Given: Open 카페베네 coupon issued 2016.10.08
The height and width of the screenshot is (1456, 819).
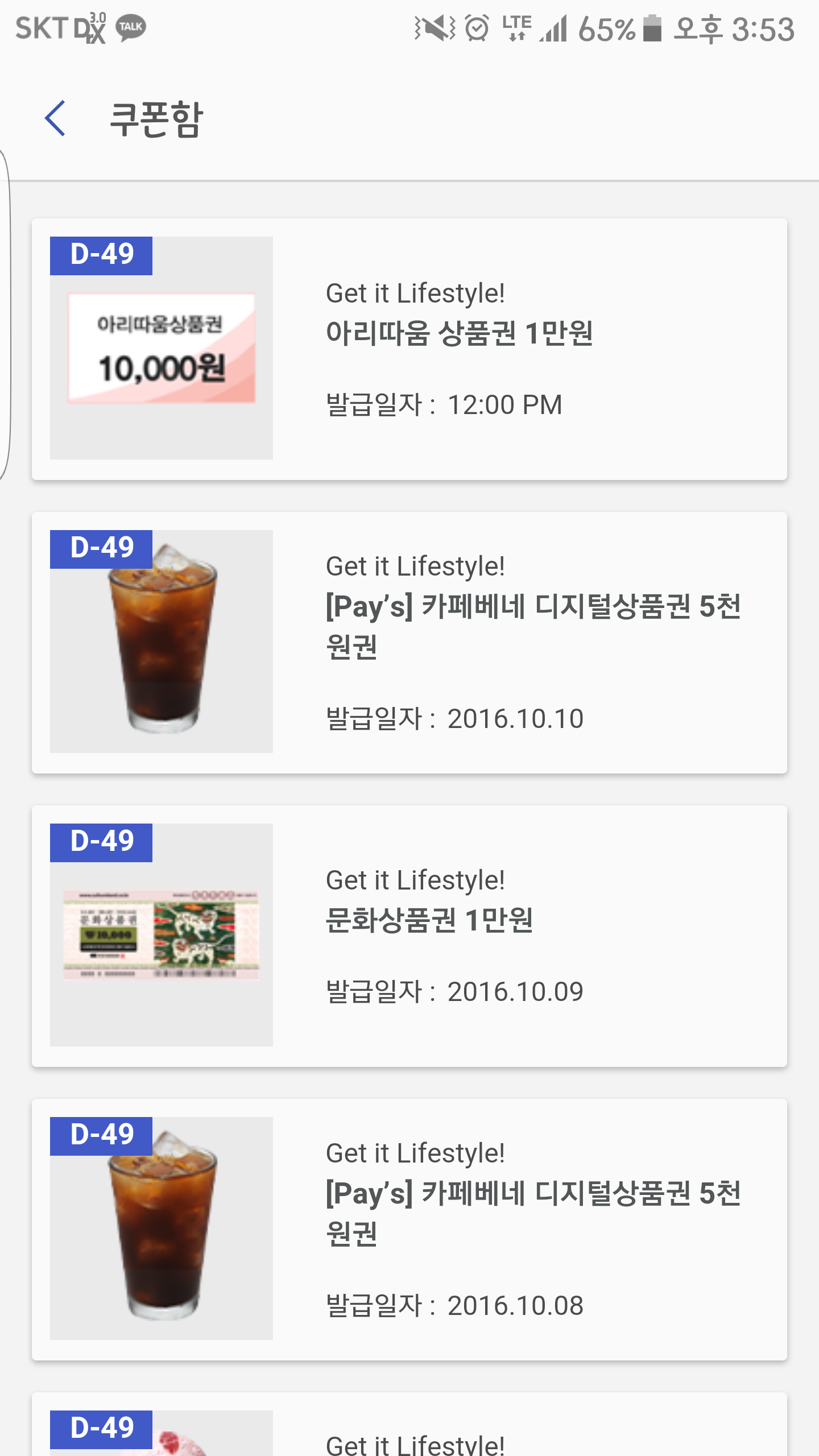Looking at the screenshot, I should pos(409,1230).
